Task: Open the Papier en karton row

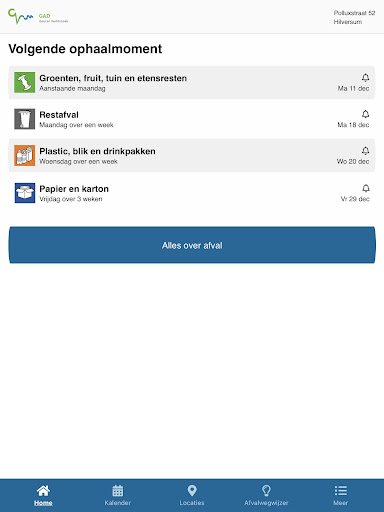Action: (x=192, y=193)
